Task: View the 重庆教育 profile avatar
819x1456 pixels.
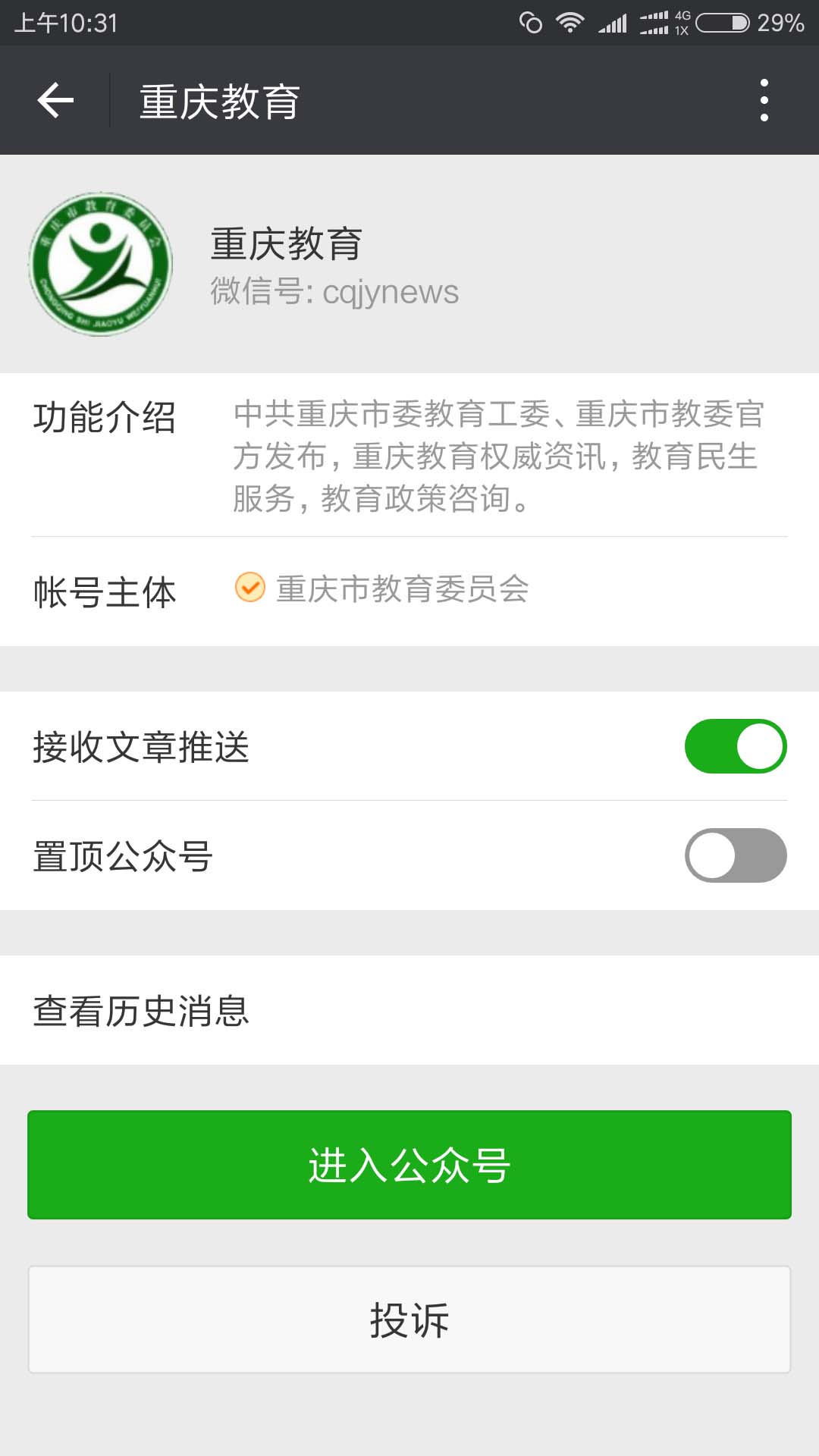Action: pyautogui.click(x=101, y=264)
